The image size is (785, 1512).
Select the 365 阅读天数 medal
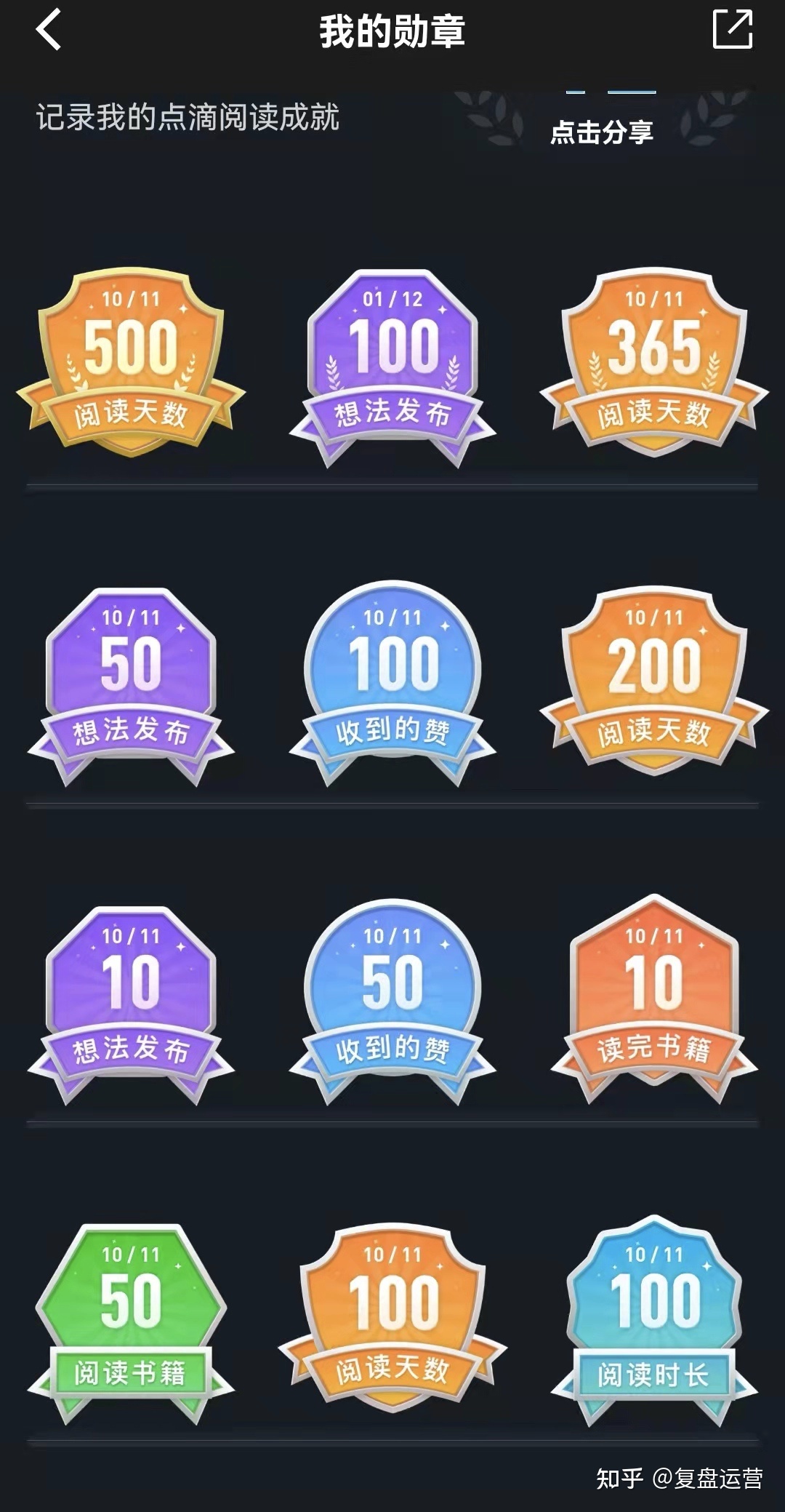point(654,361)
